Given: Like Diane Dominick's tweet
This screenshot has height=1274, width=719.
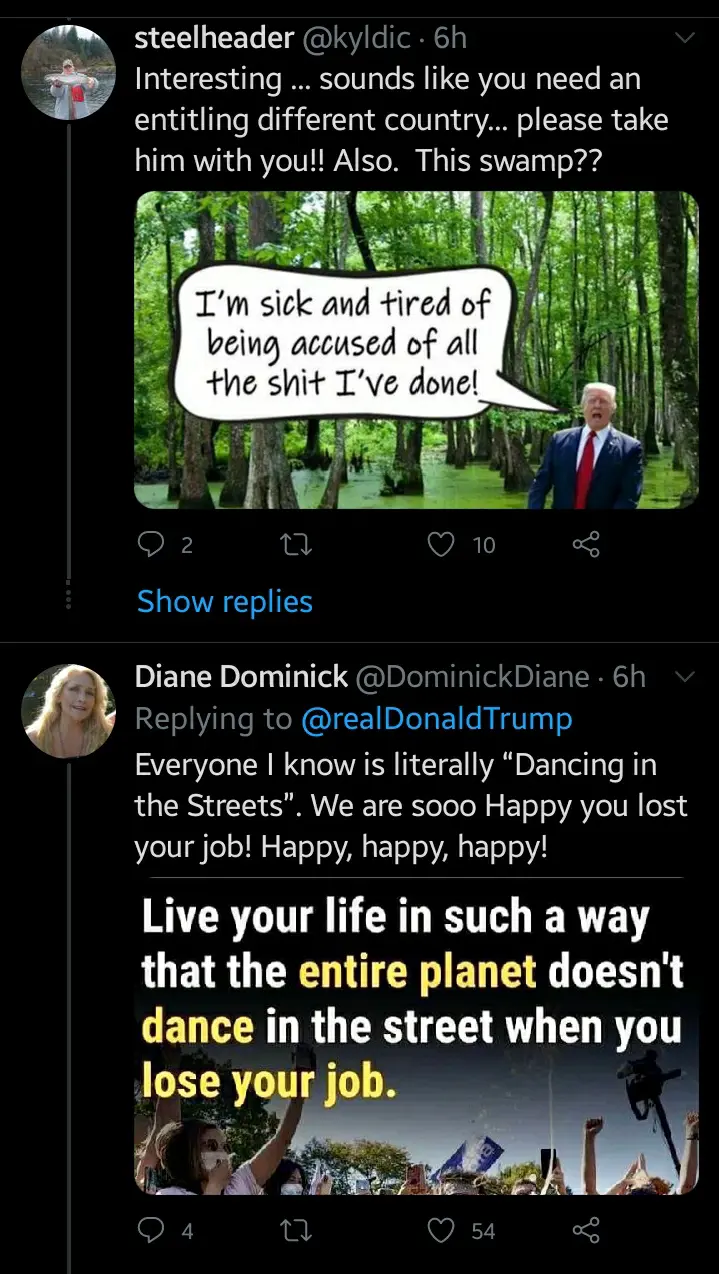Looking at the screenshot, I should click(x=441, y=1231).
